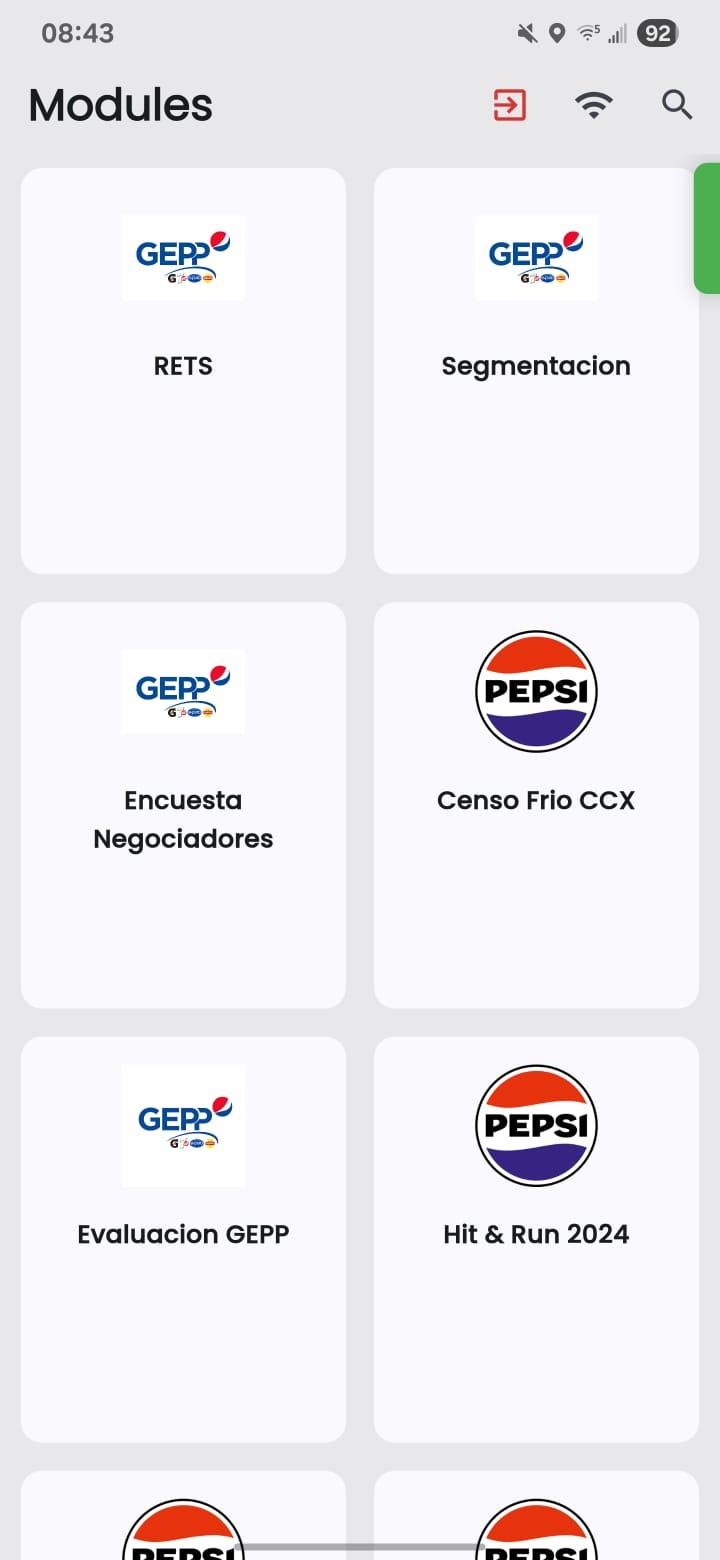Image resolution: width=720 pixels, height=1560 pixels.
Task: Open the Hit & Run 2024 module
Action: pyautogui.click(x=536, y=1238)
